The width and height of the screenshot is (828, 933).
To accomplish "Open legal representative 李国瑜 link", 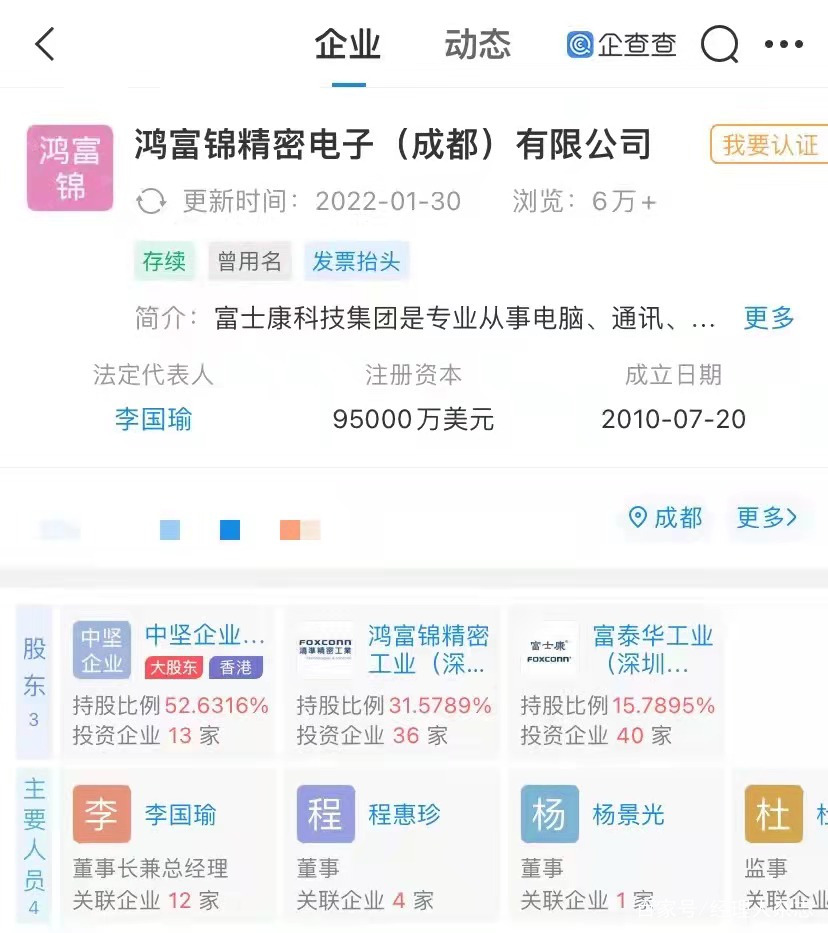I will click(x=153, y=419).
